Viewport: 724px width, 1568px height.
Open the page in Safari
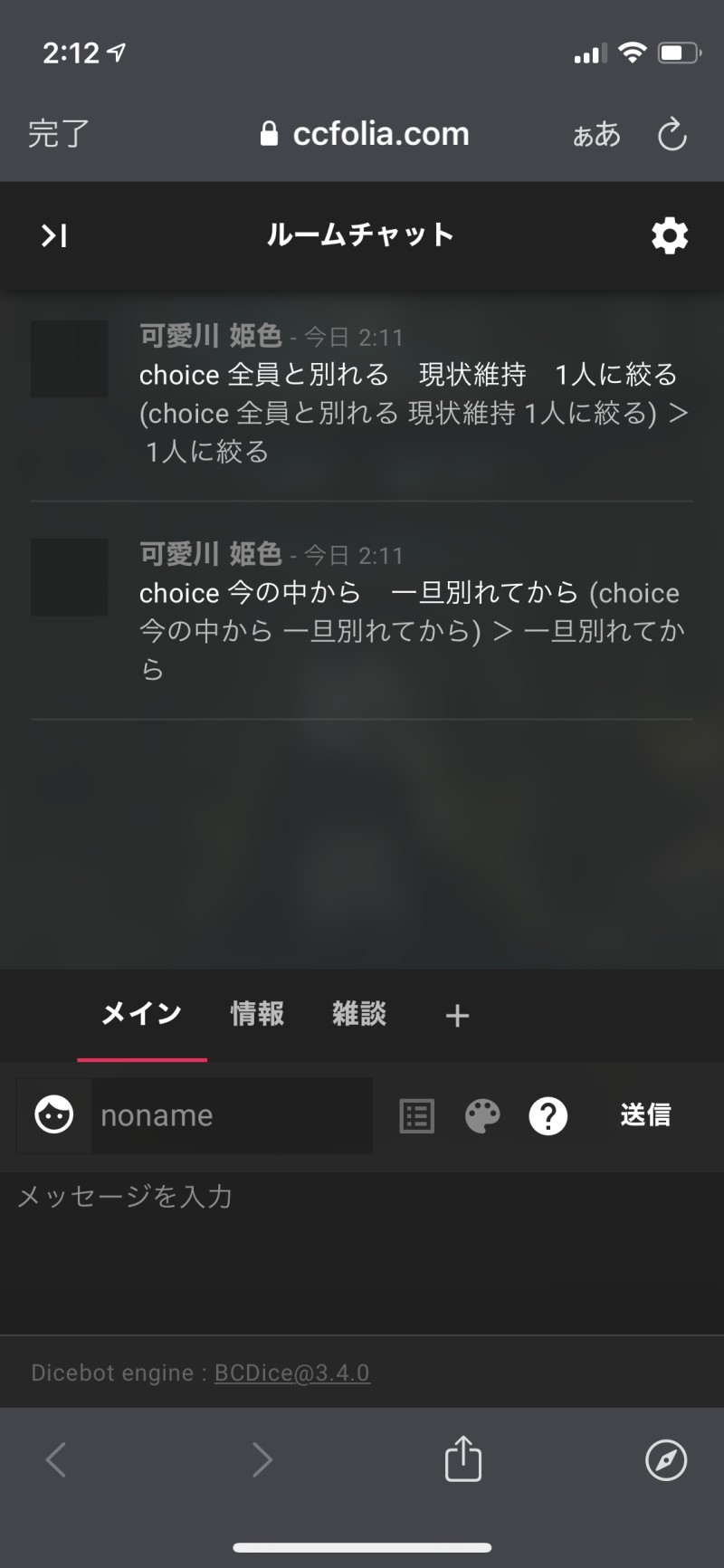(x=666, y=1459)
